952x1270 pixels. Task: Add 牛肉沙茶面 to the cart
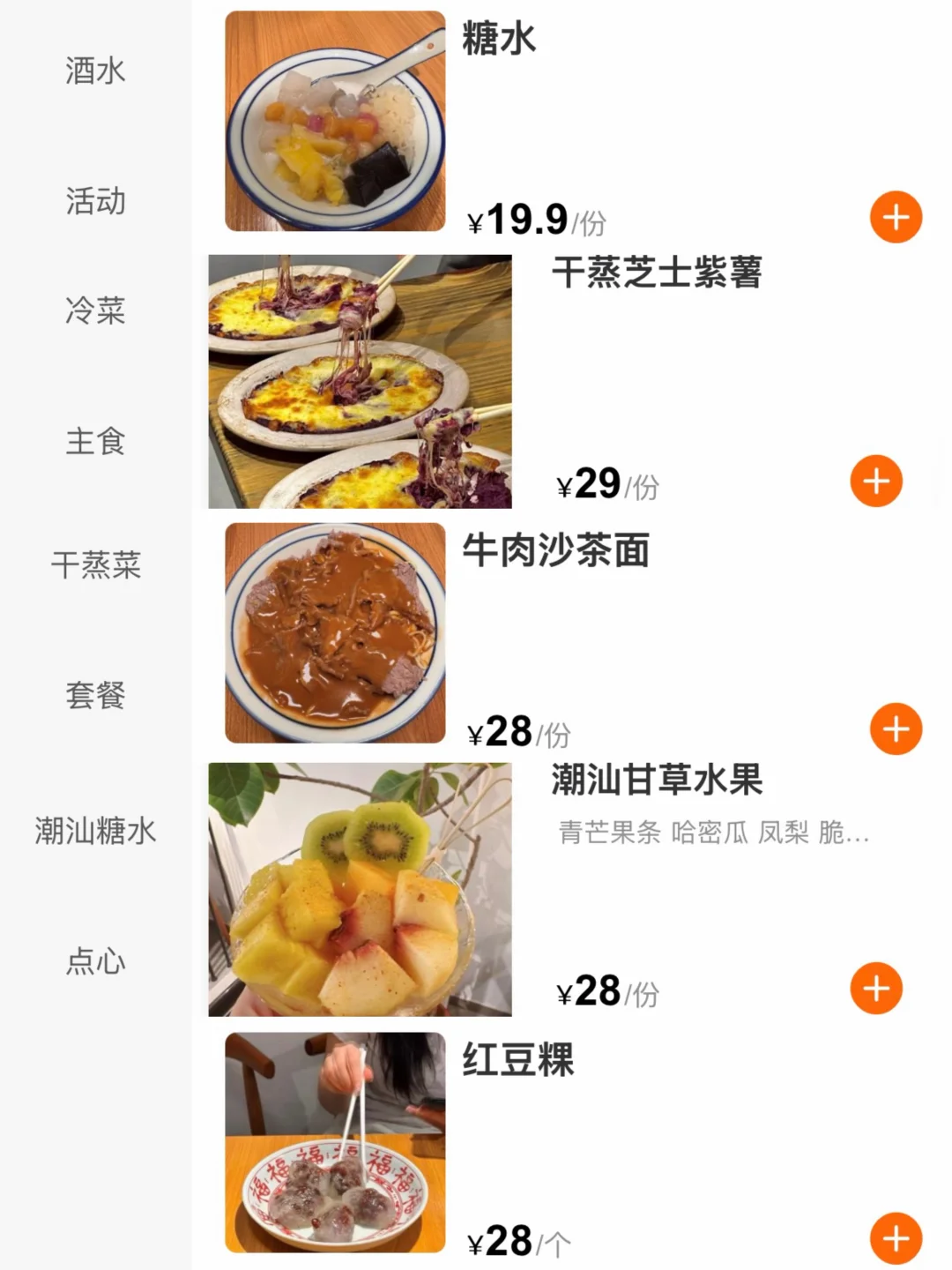tap(896, 729)
